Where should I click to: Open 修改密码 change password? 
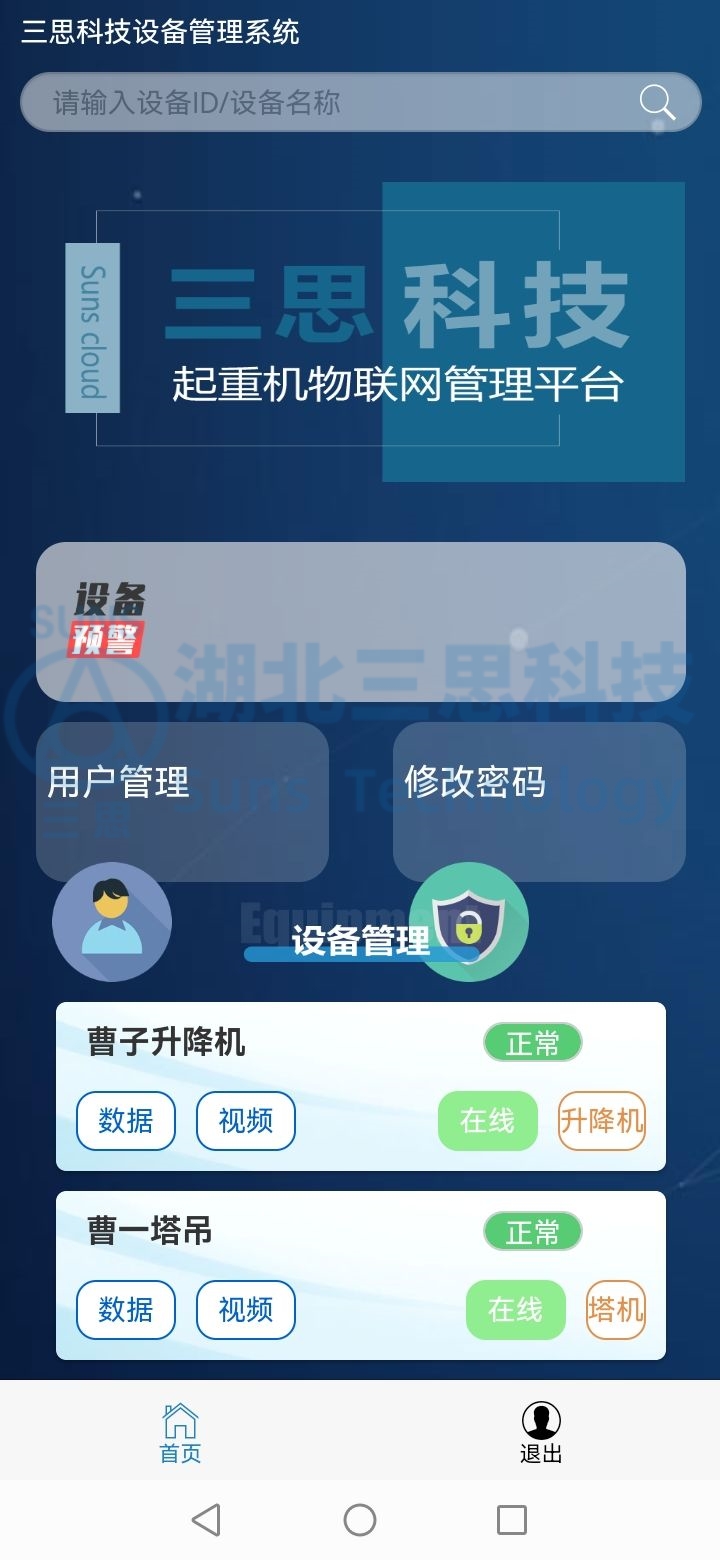(539, 800)
